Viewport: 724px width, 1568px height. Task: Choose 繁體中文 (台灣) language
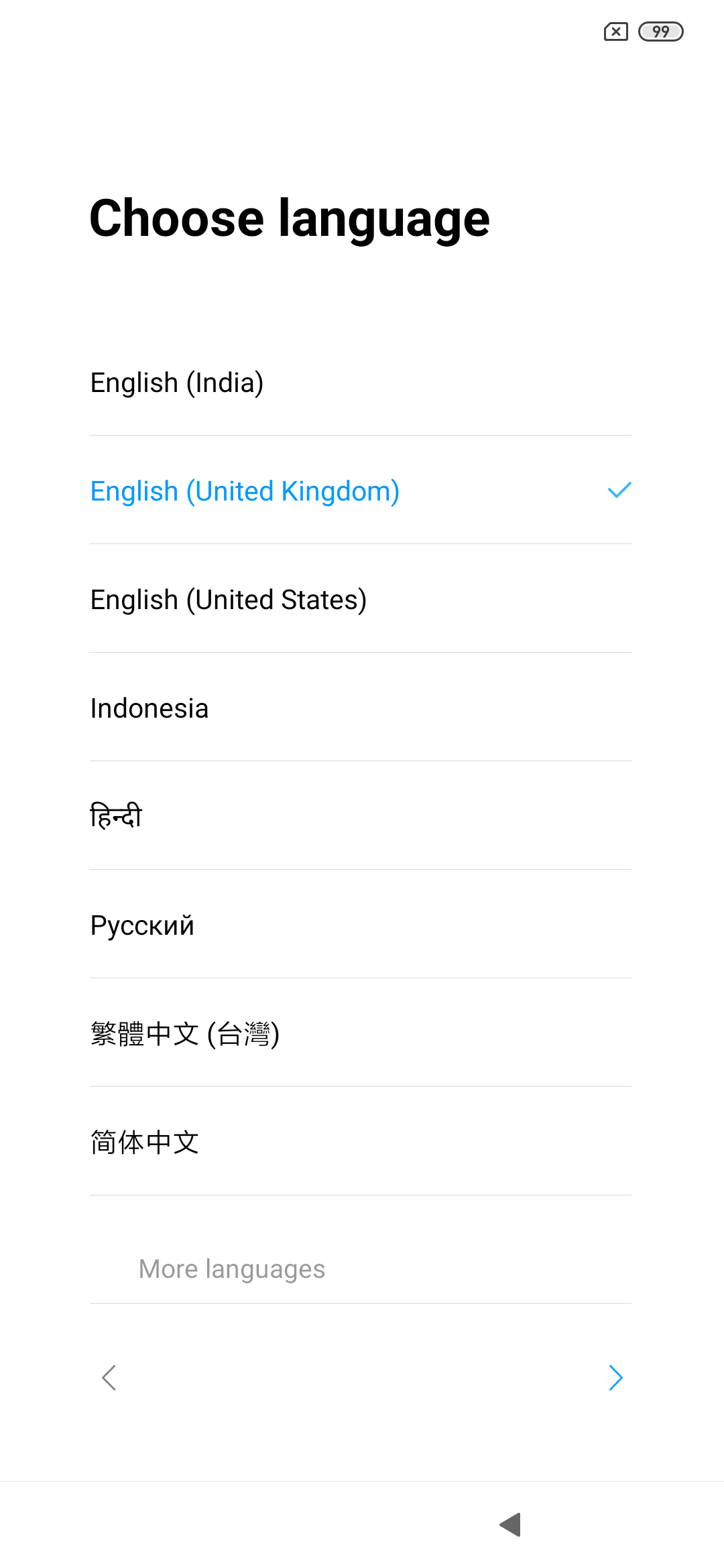[x=185, y=1034]
